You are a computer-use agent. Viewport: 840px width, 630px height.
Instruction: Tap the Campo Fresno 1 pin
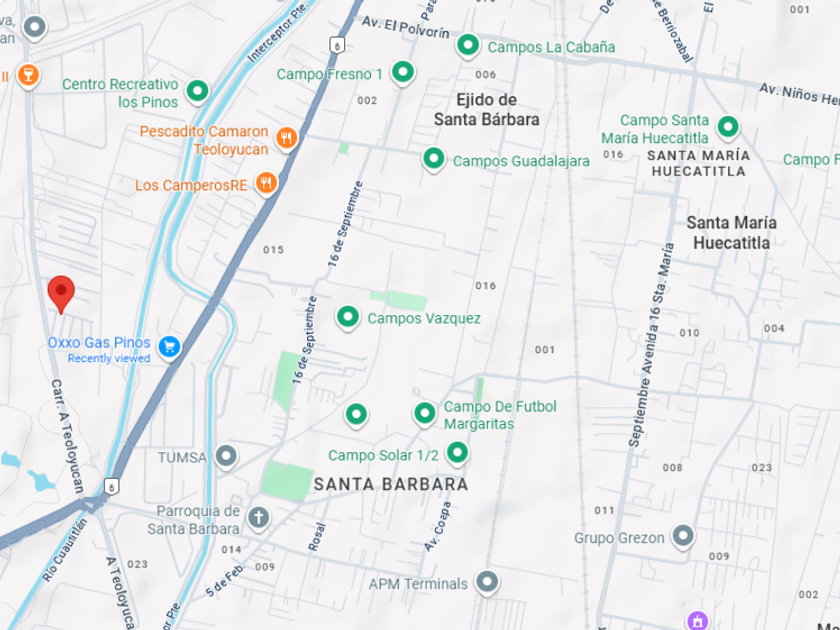tap(403, 72)
